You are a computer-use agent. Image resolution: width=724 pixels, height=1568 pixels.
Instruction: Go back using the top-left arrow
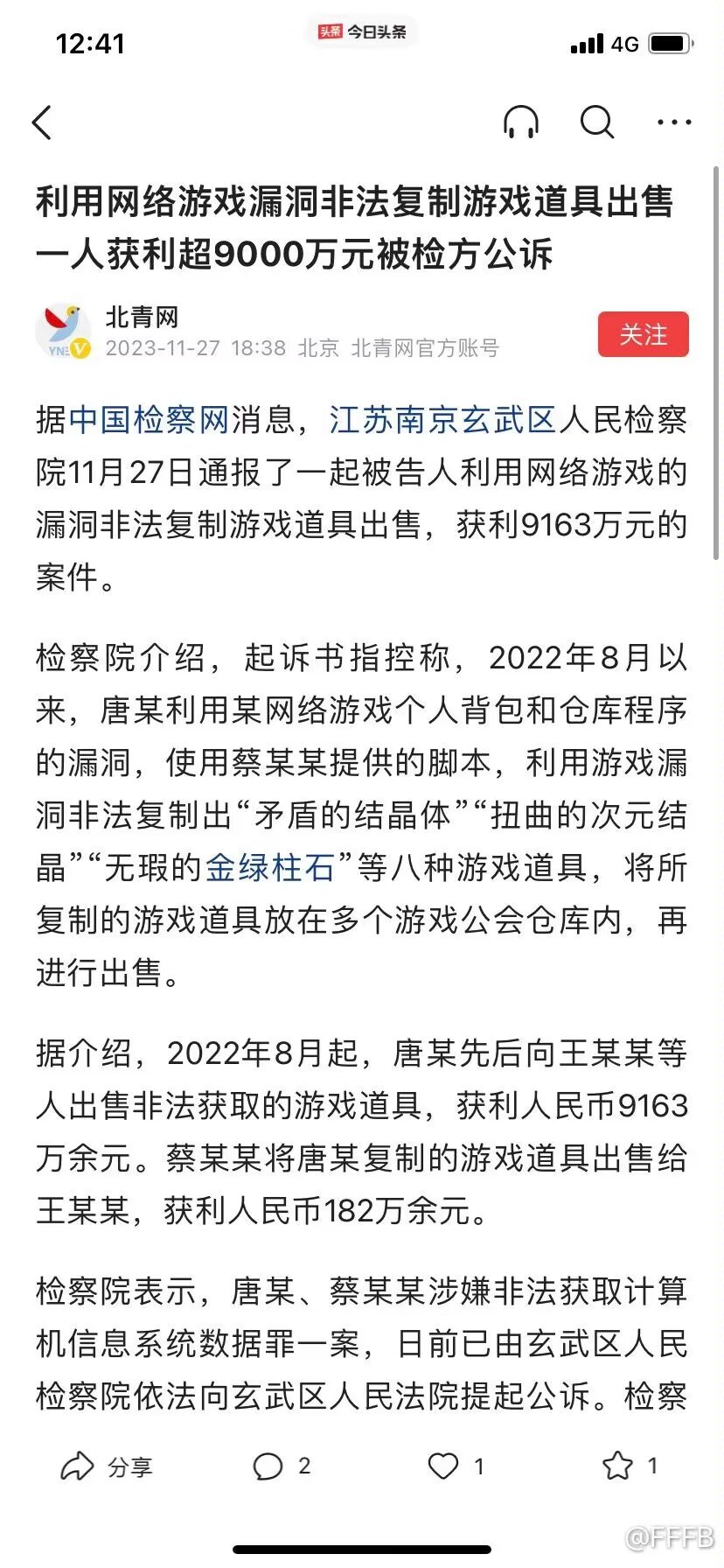pos(42,122)
